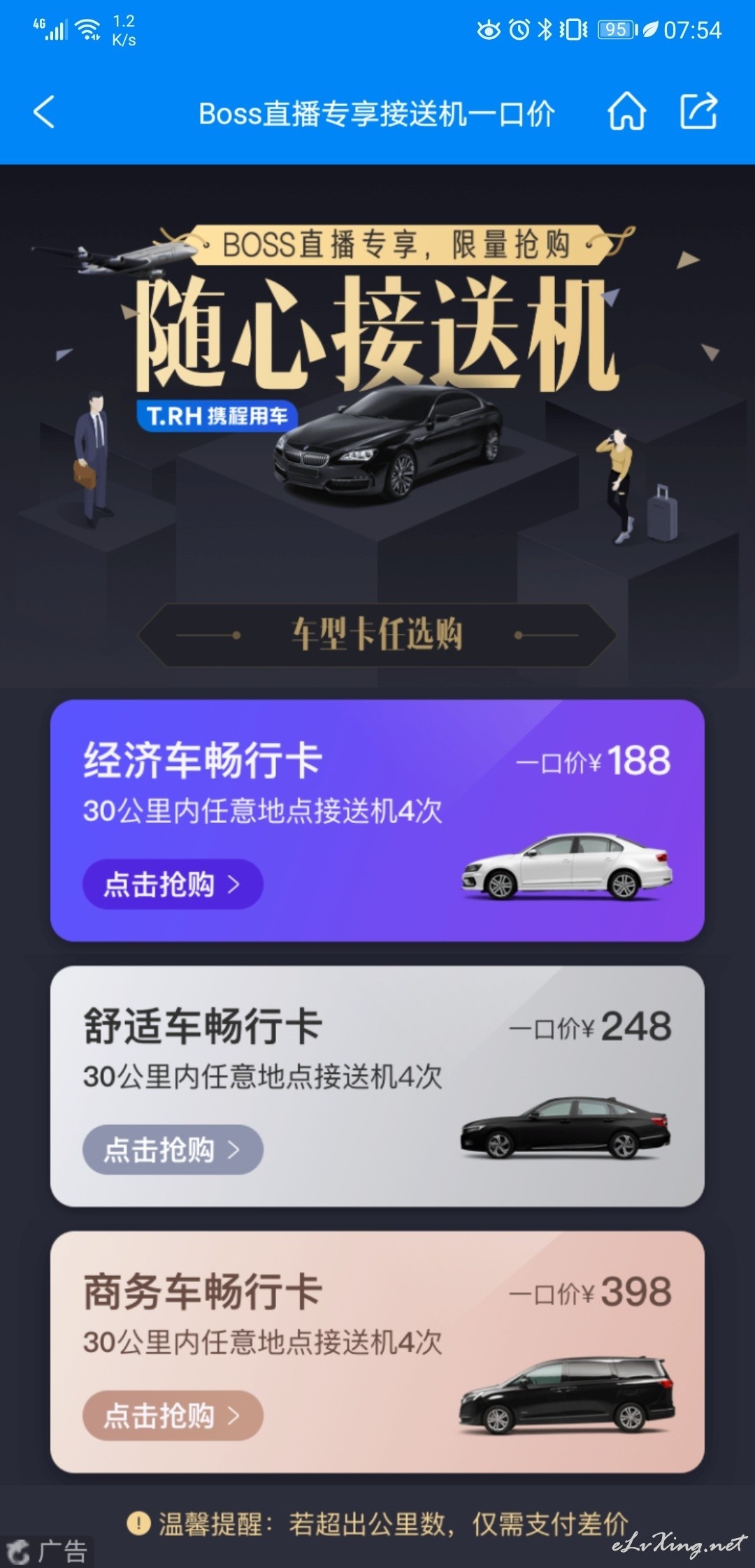Tap 点击抢购 on the 经济车畅行卡
This screenshot has width=755, height=1568.
point(173,884)
